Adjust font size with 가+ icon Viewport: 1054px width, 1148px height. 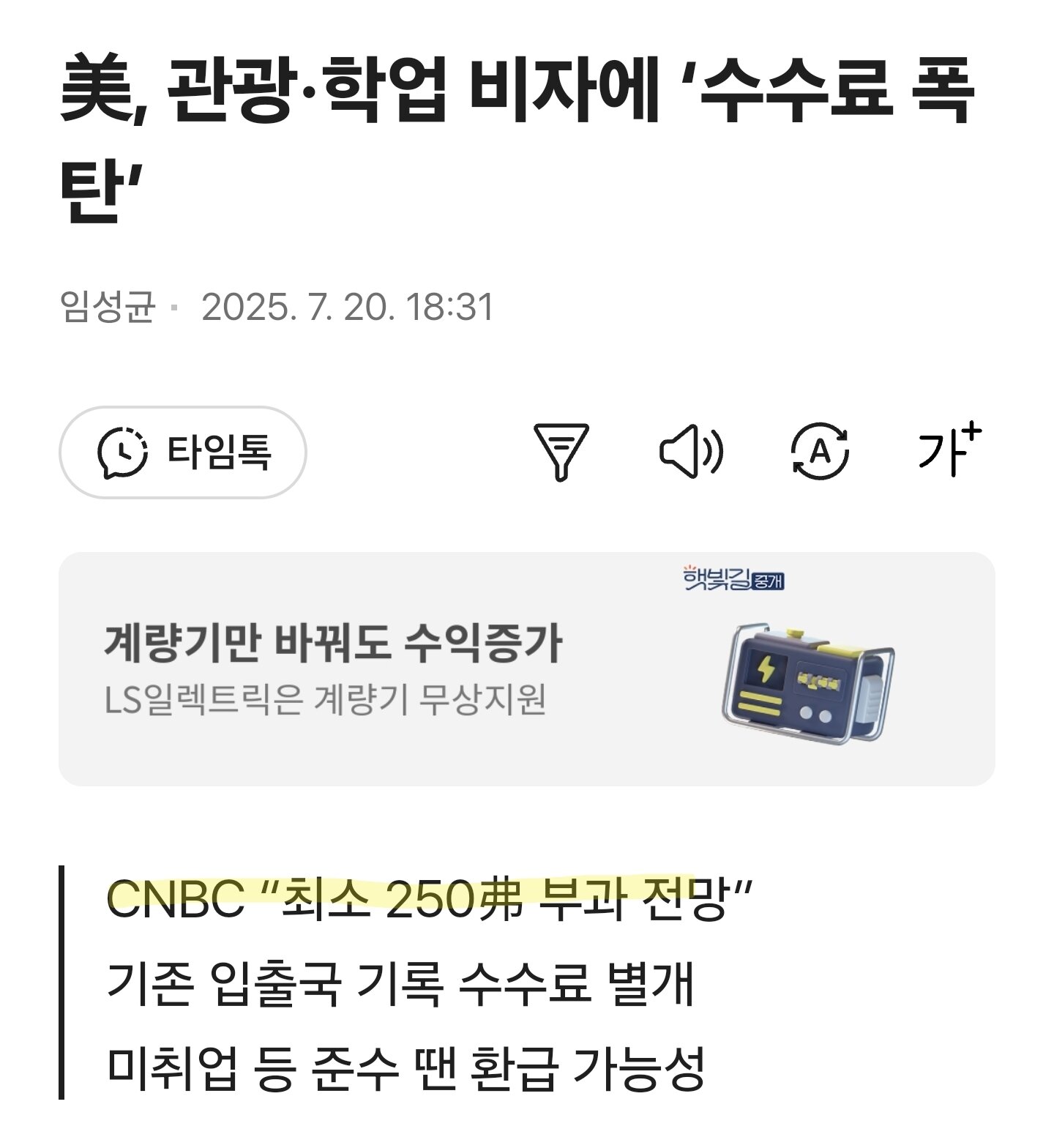tap(949, 450)
